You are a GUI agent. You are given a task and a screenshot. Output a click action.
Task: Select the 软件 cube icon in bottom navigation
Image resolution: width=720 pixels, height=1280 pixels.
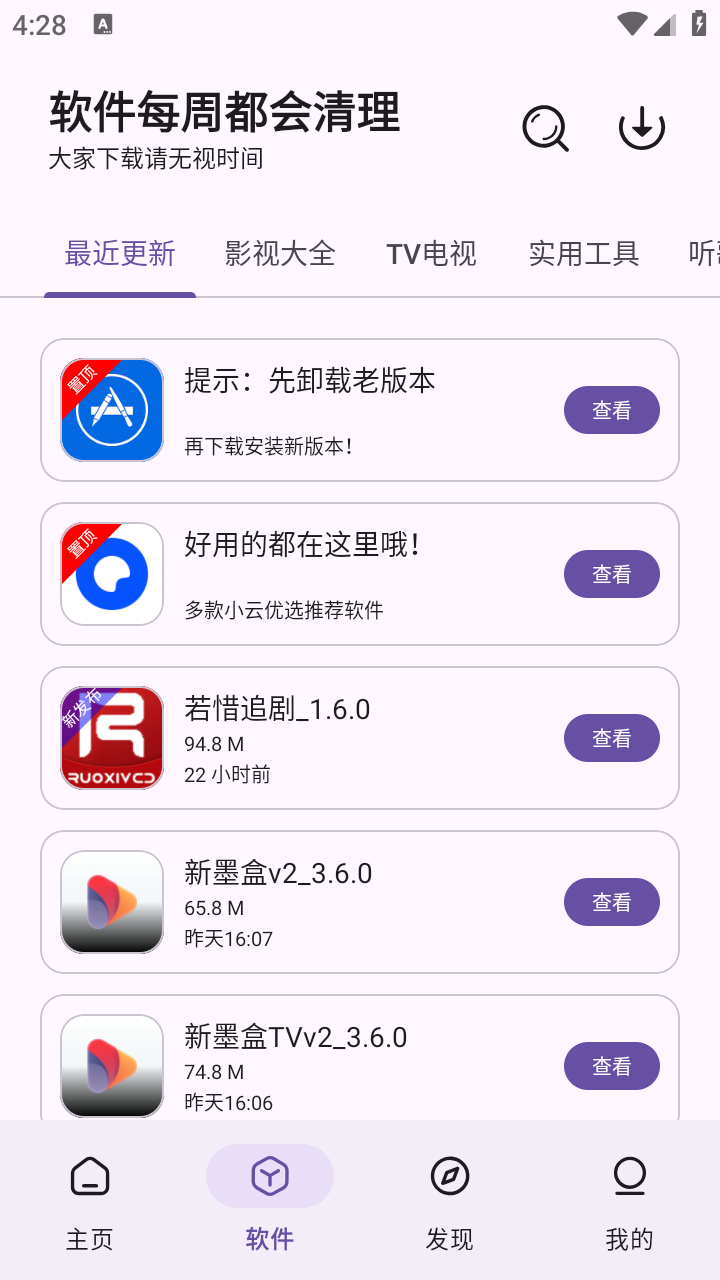[269, 1177]
